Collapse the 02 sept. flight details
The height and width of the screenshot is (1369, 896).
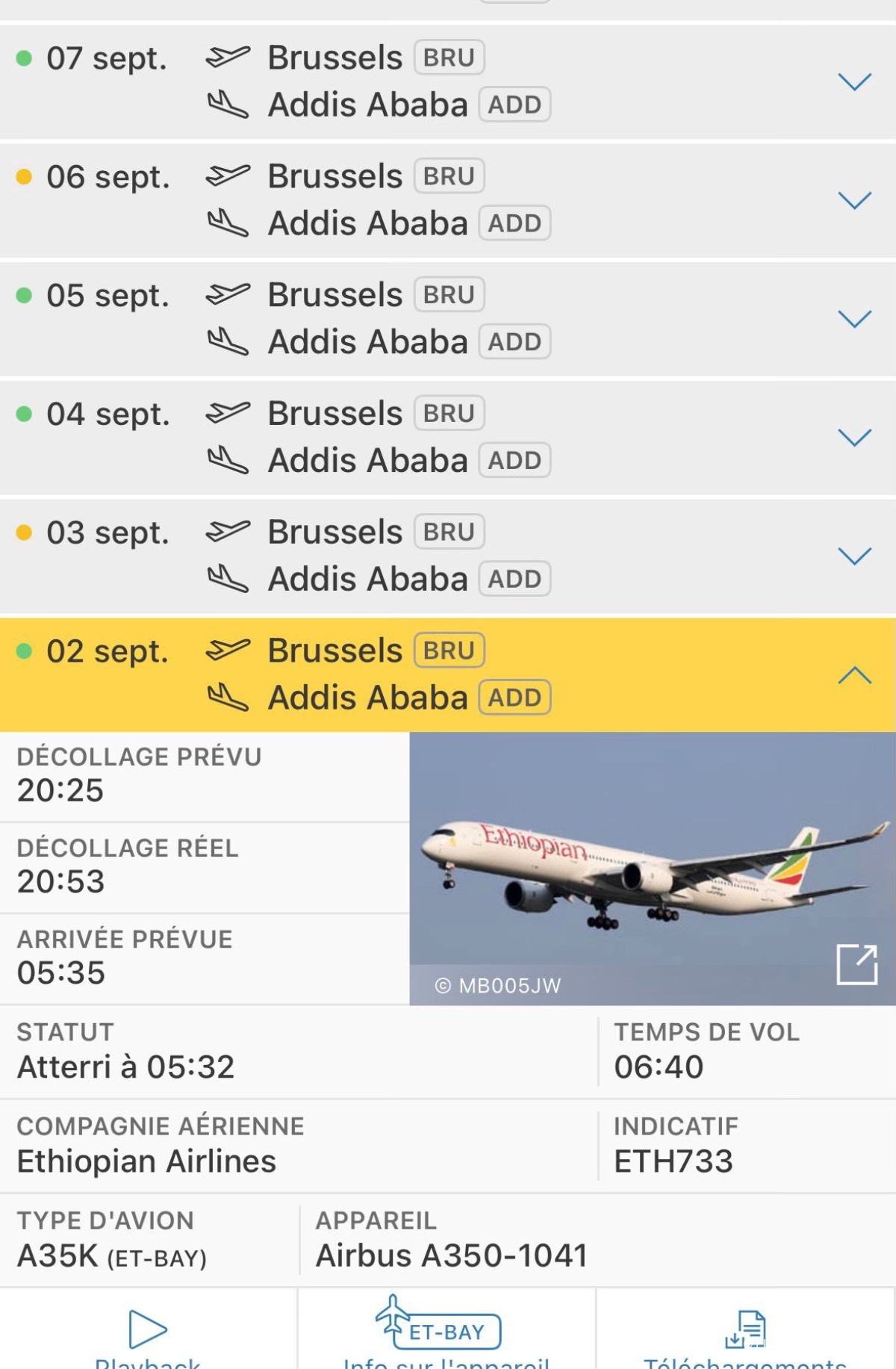pyautogui.click(x=854, y=675)
